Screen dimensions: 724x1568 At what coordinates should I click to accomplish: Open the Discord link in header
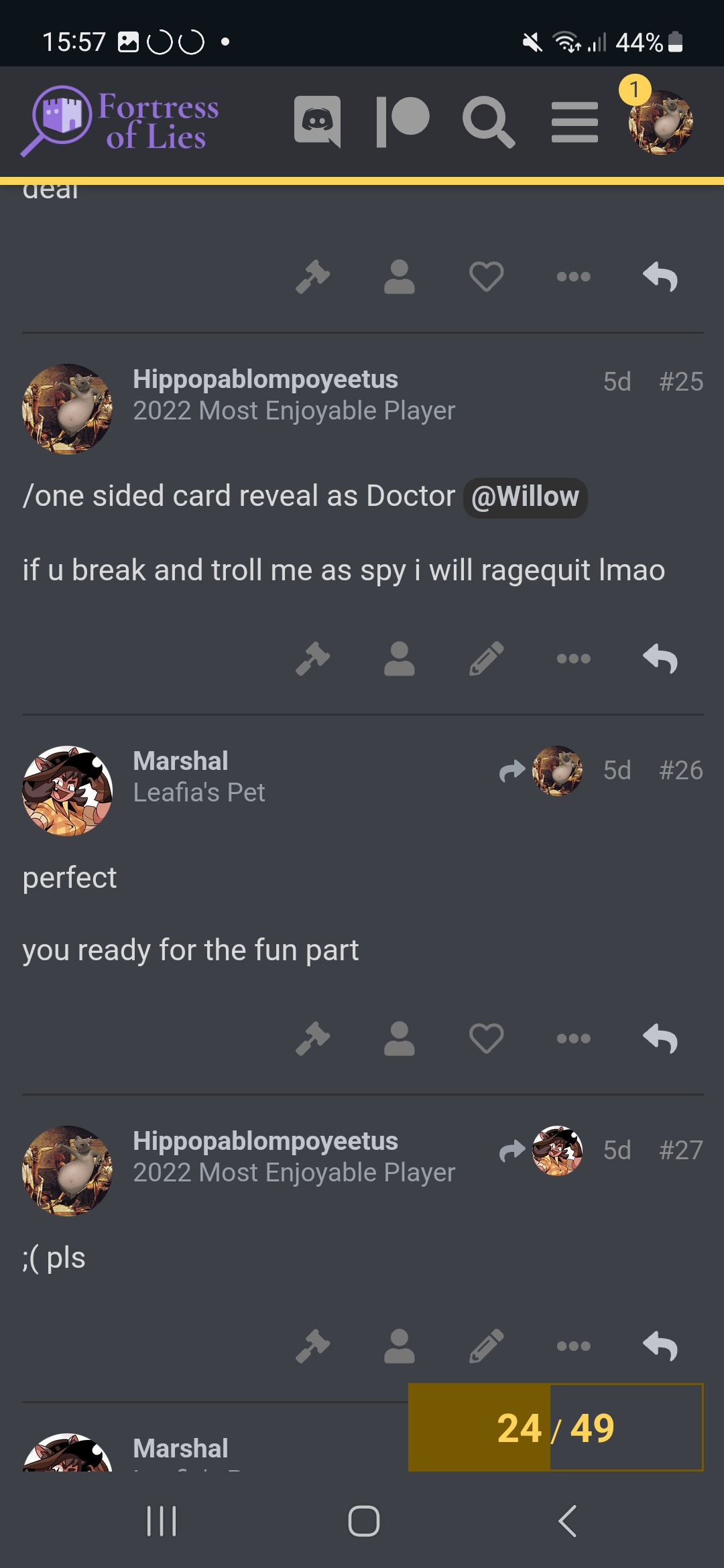(317, 121)
